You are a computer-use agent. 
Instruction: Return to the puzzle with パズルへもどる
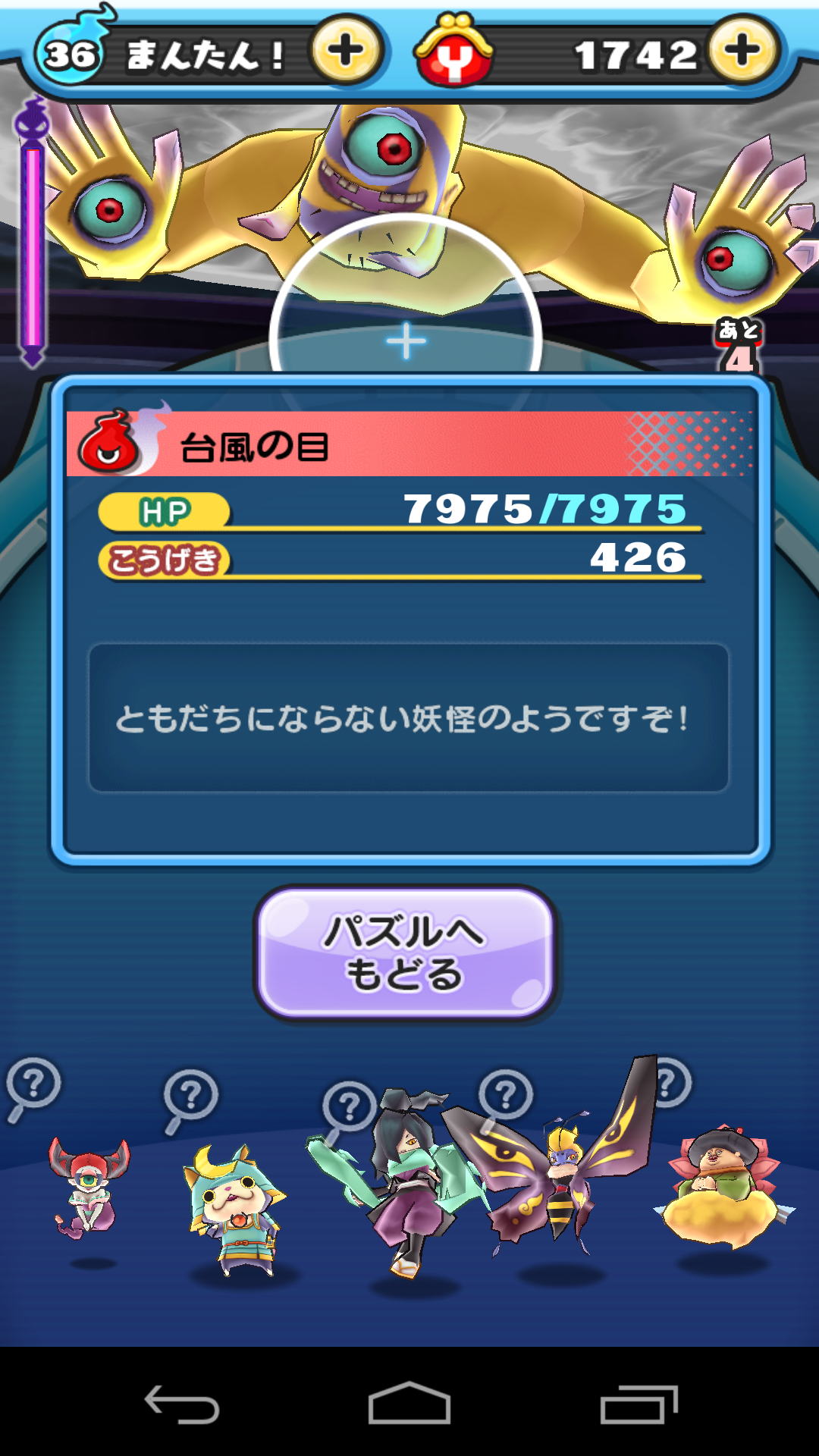coord(406,953)
